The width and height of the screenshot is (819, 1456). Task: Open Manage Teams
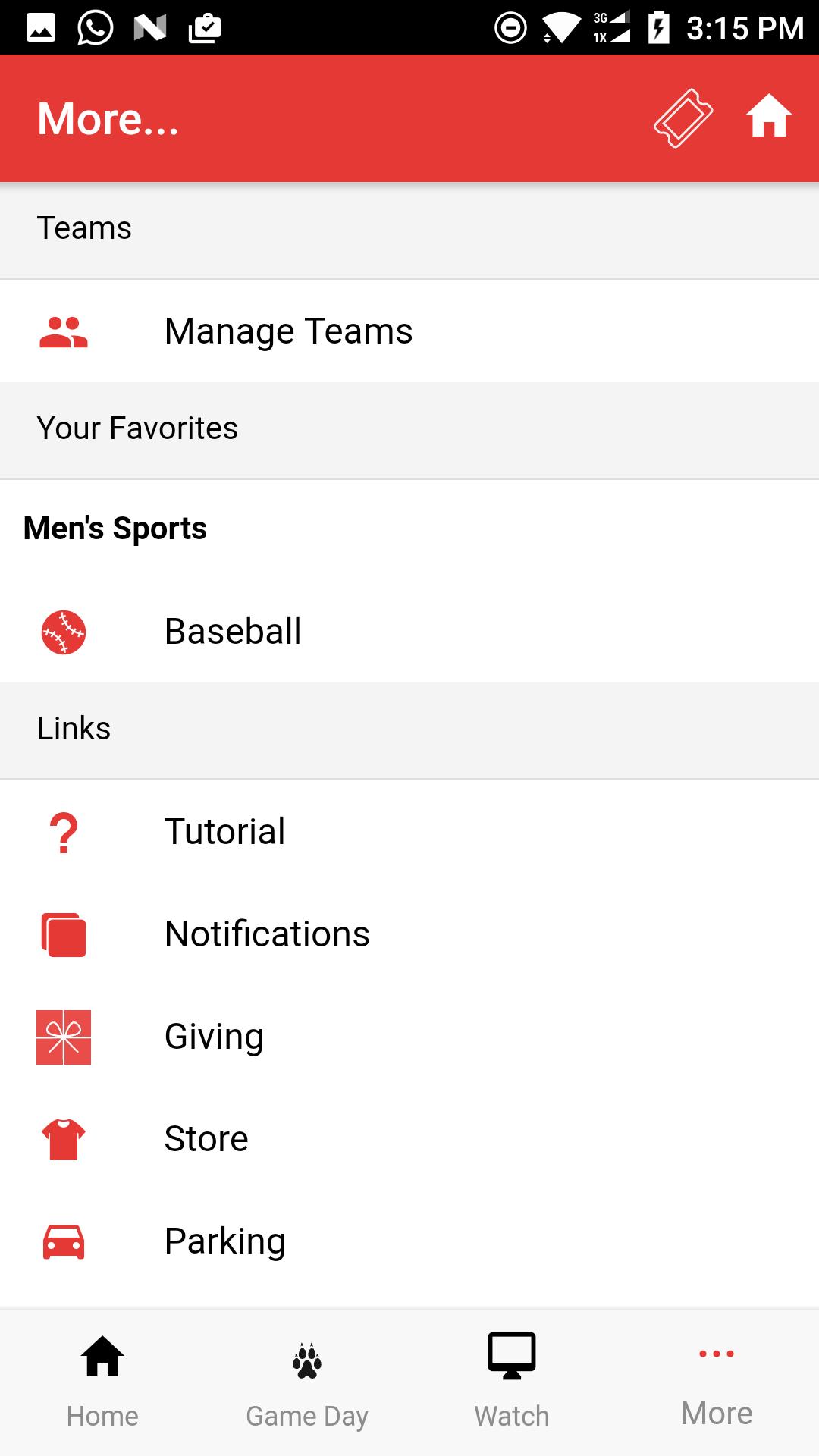pos(288,331)
